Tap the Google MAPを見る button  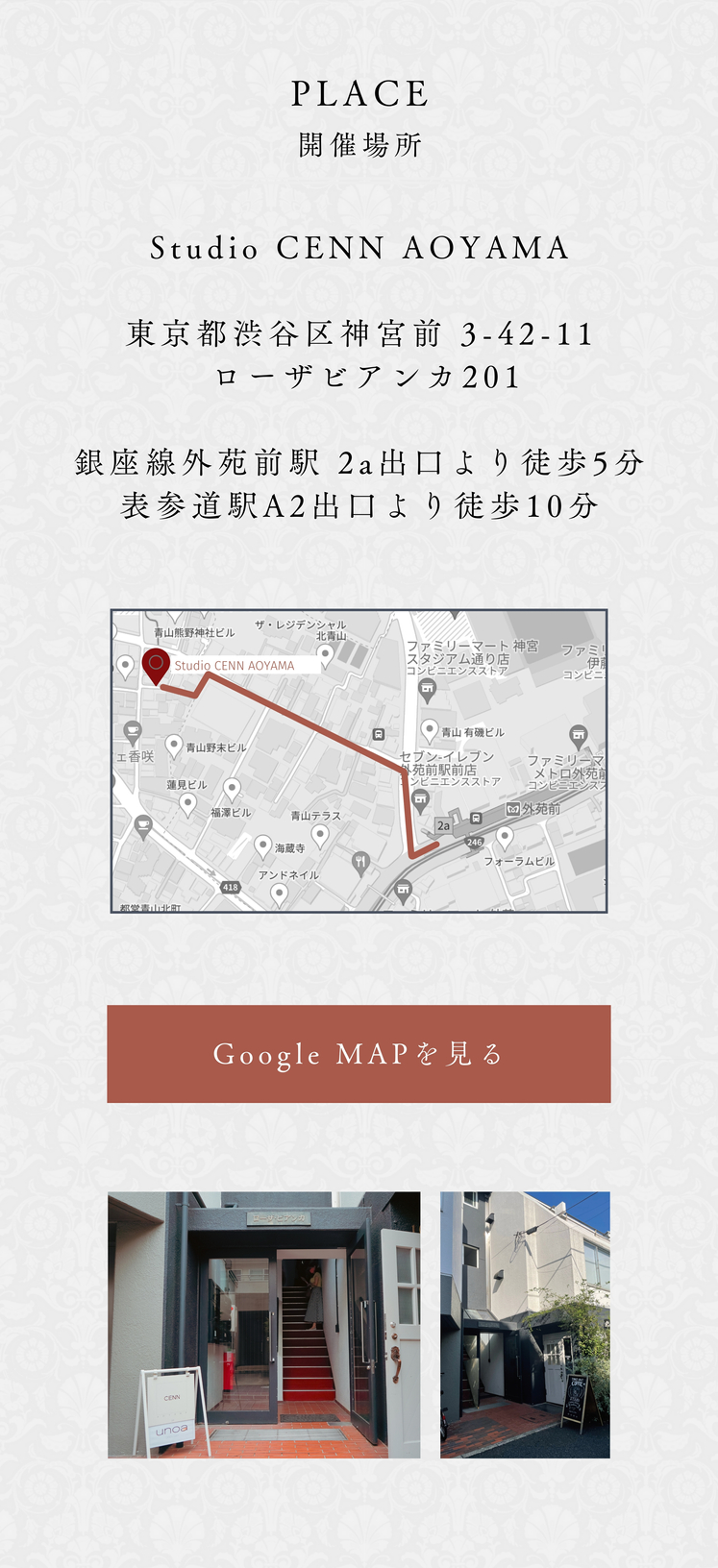(x=359, y=1053)
